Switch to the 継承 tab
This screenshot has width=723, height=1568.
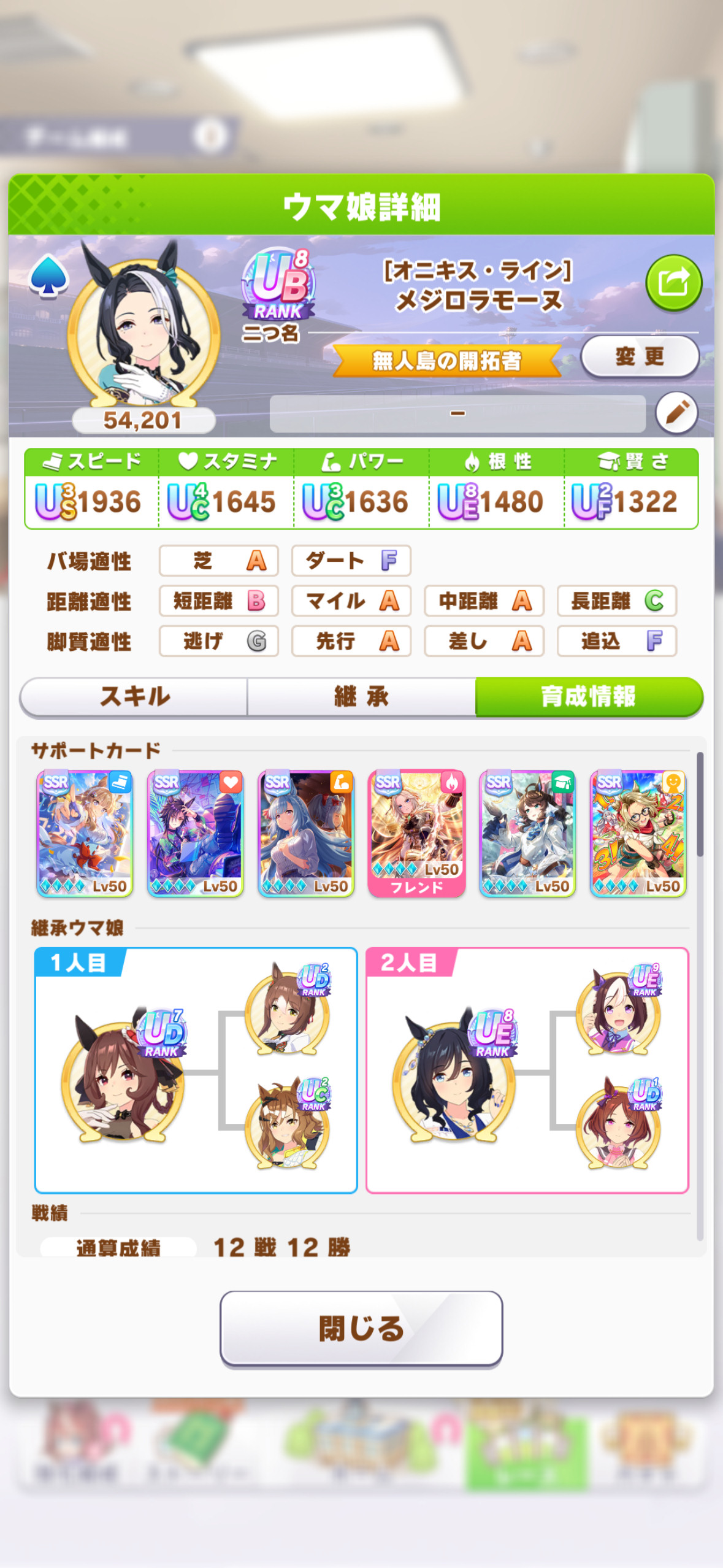pos(361,697)
